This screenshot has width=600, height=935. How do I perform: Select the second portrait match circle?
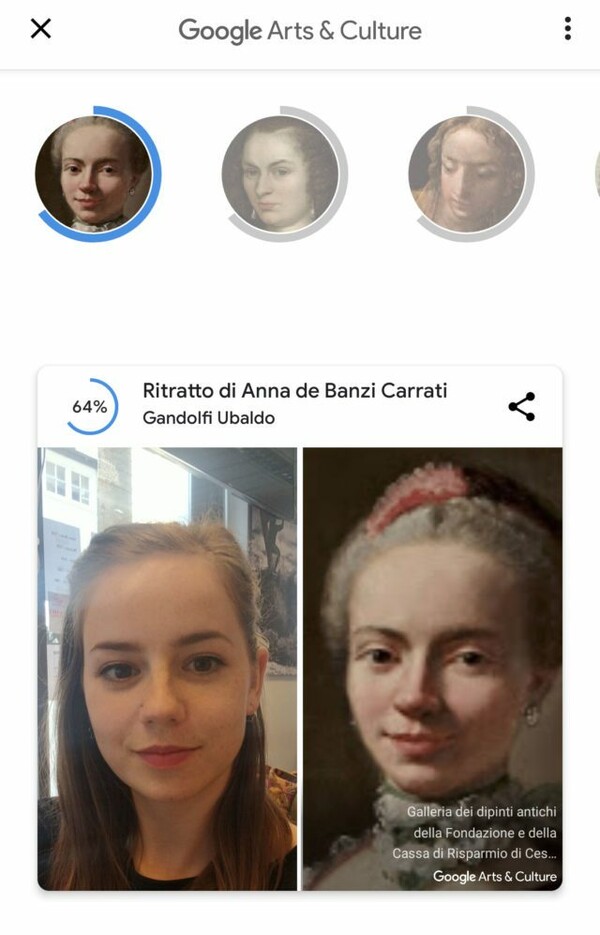click(281, 173)
